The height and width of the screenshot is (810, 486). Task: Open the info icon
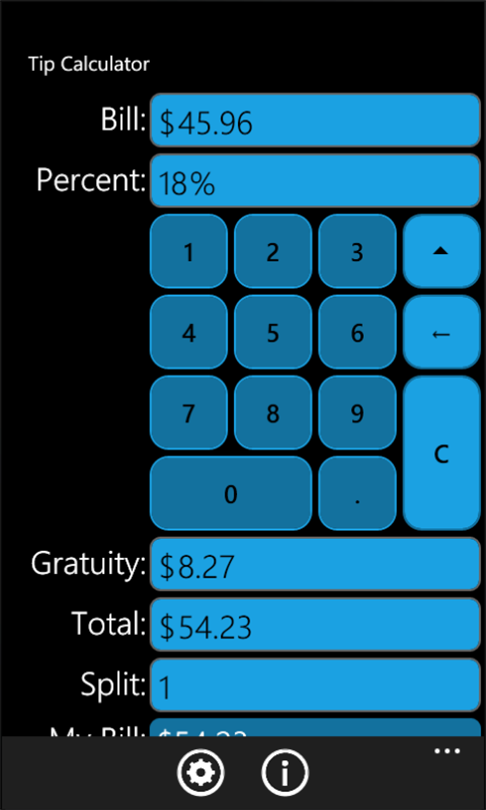point(285,772)
